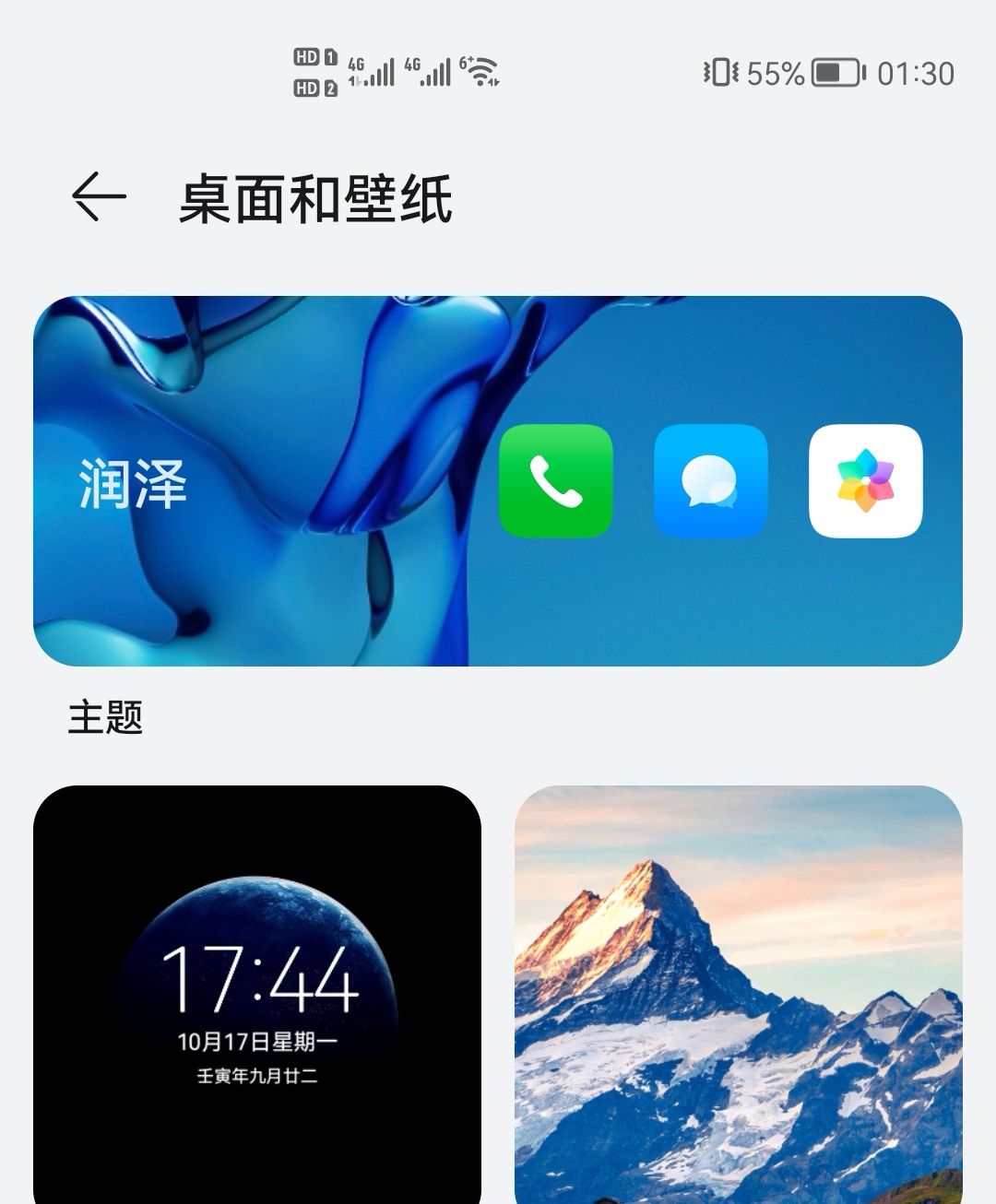The width and height of the screenshot is (996, 1204).
Task: Go back from 桌面和壁纸 screen
Action: coord(98,196)
